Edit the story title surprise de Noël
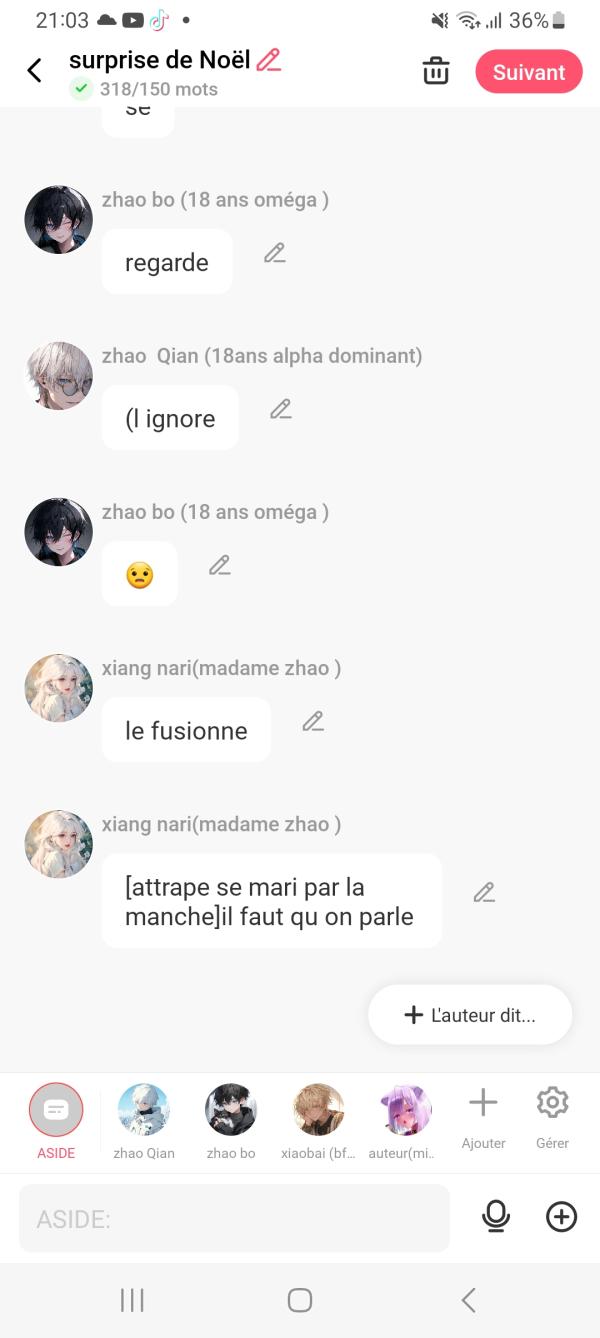The width and height of the screenshot is (600, 1338). pos(268,60)
